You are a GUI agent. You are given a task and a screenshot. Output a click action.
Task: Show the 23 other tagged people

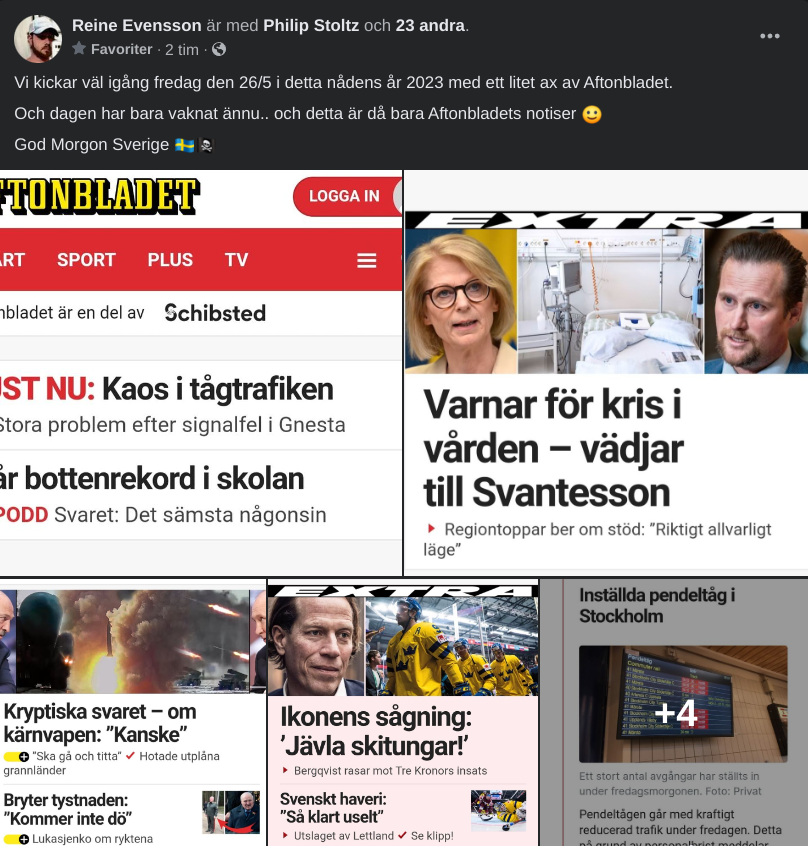tap(430, 26)
